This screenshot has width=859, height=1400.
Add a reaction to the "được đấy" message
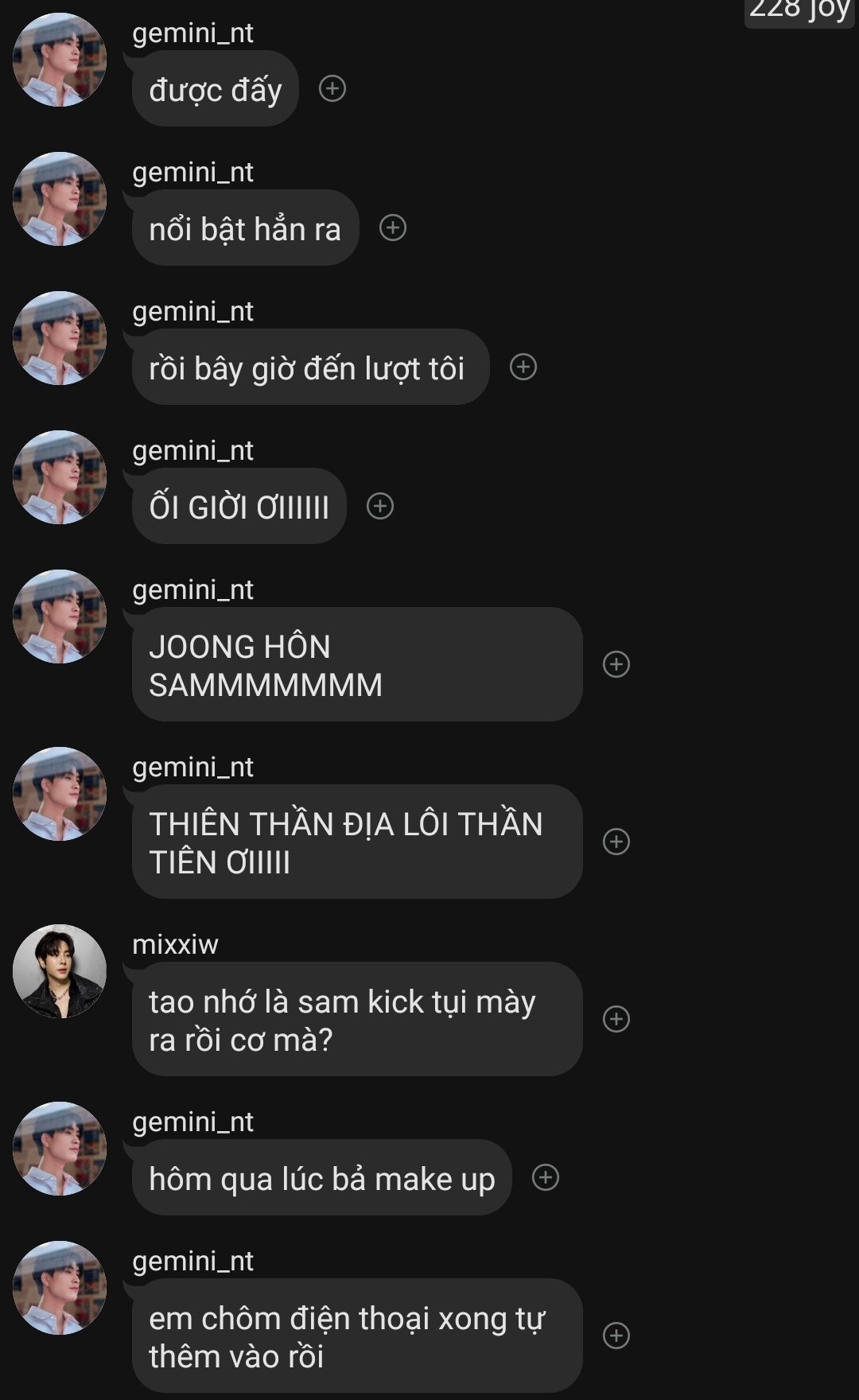(x=332, y=88)
